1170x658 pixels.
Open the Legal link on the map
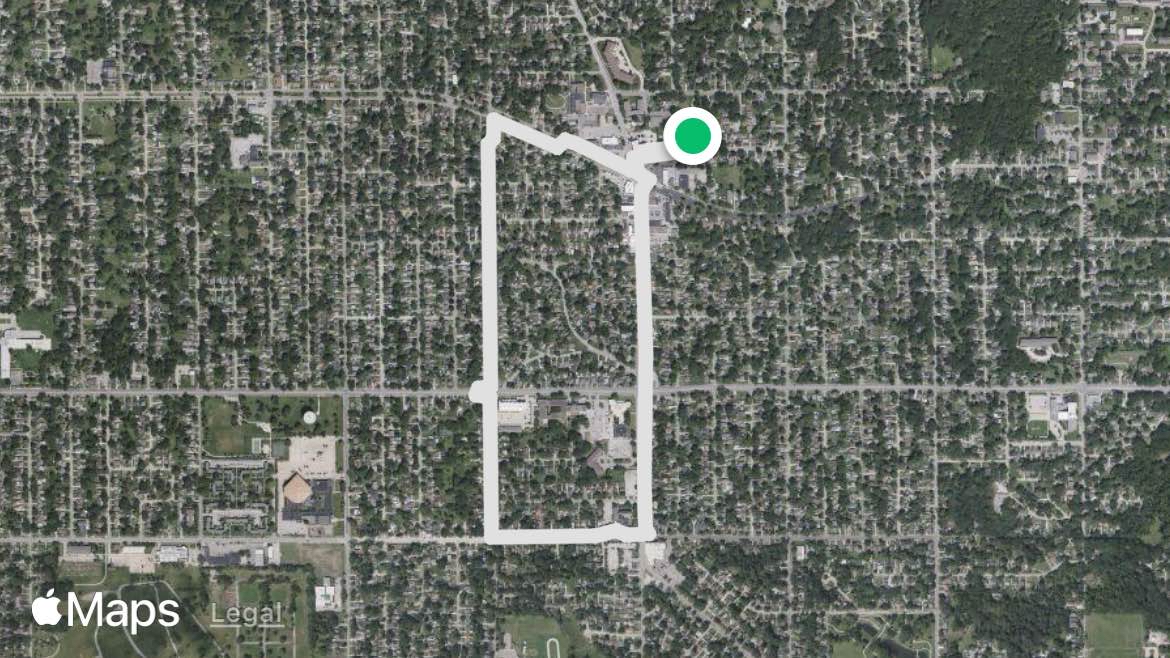[246, 614]
